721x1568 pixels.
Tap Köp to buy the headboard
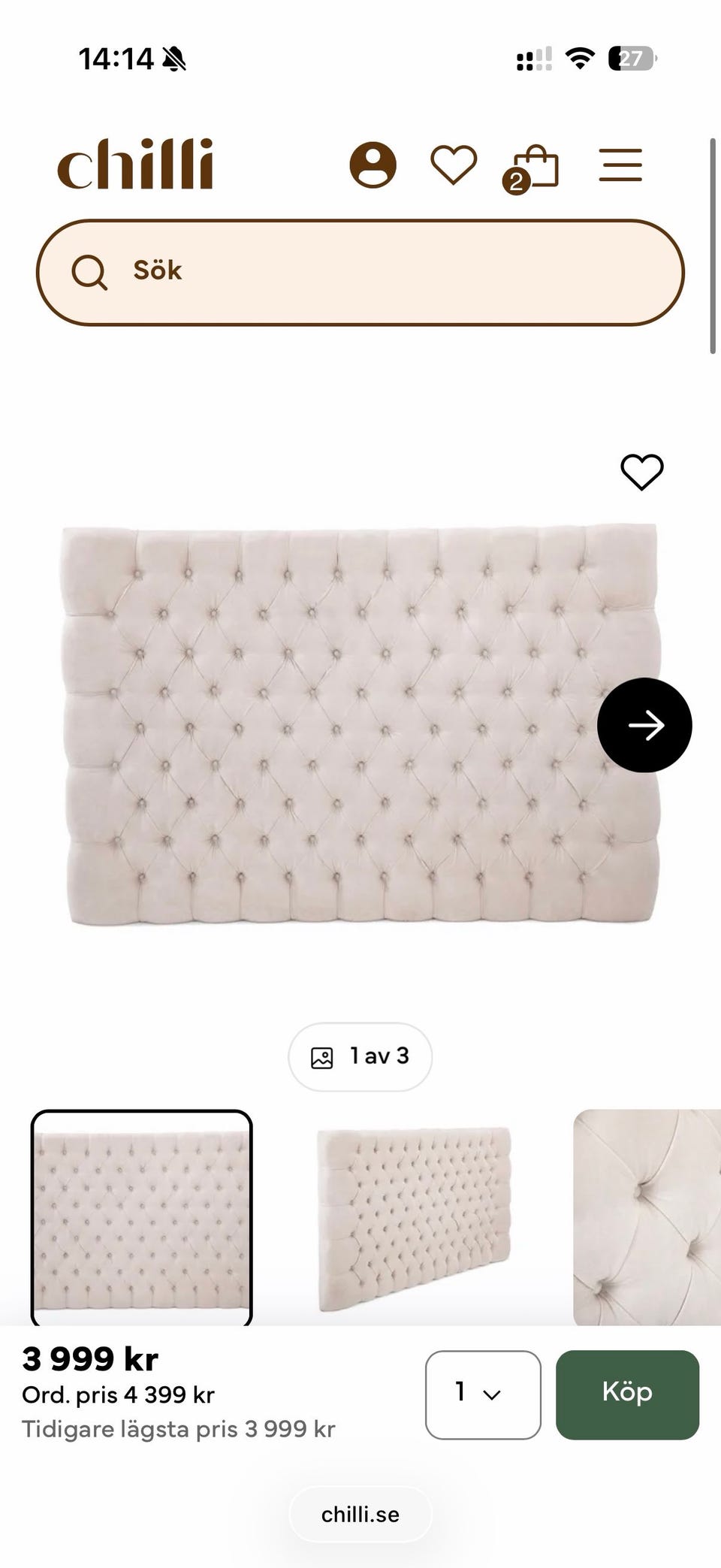click(x=627, y=1394)
